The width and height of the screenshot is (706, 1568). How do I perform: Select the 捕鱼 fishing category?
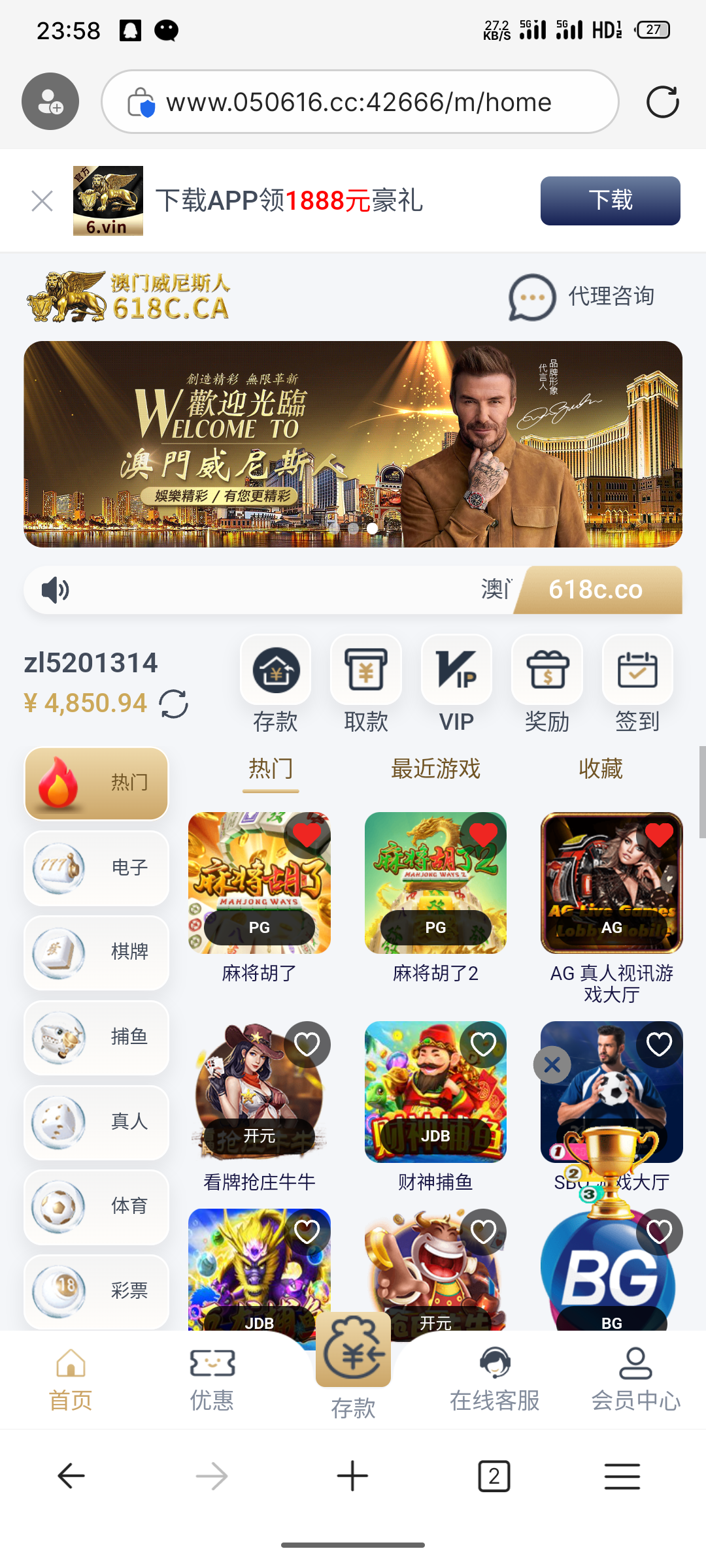[97, 1037]
